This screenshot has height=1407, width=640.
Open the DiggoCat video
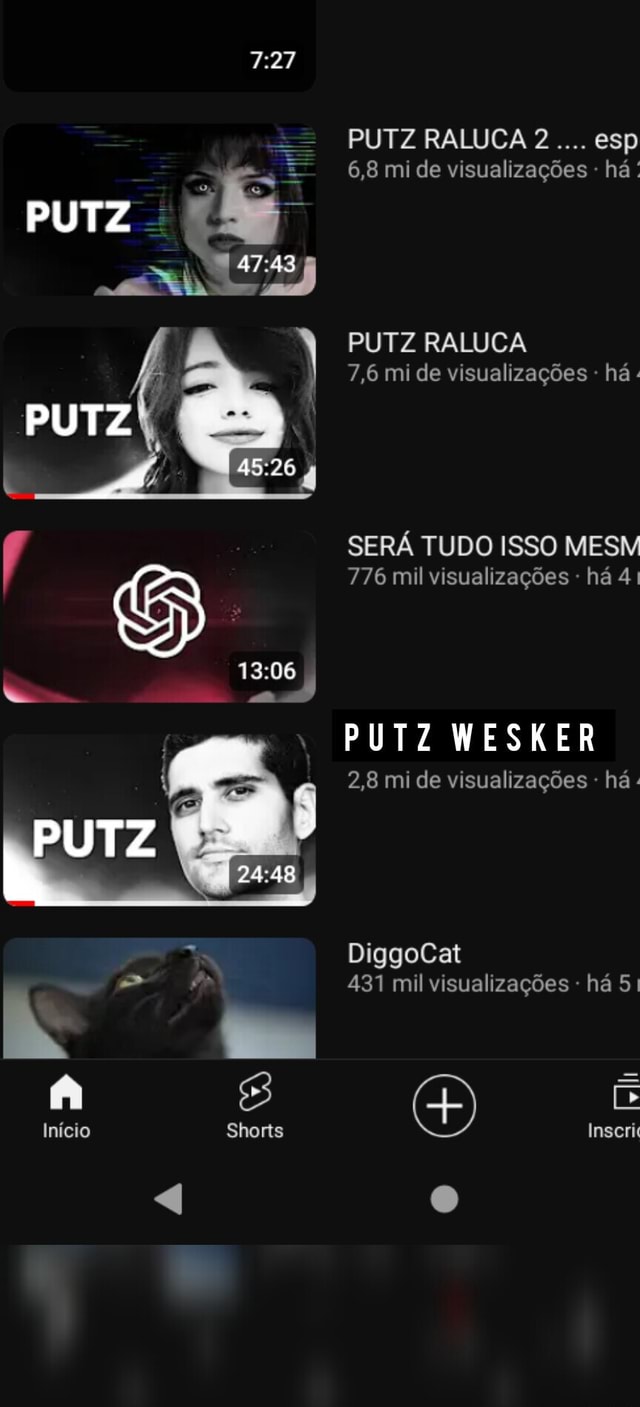tap(160, 997)
